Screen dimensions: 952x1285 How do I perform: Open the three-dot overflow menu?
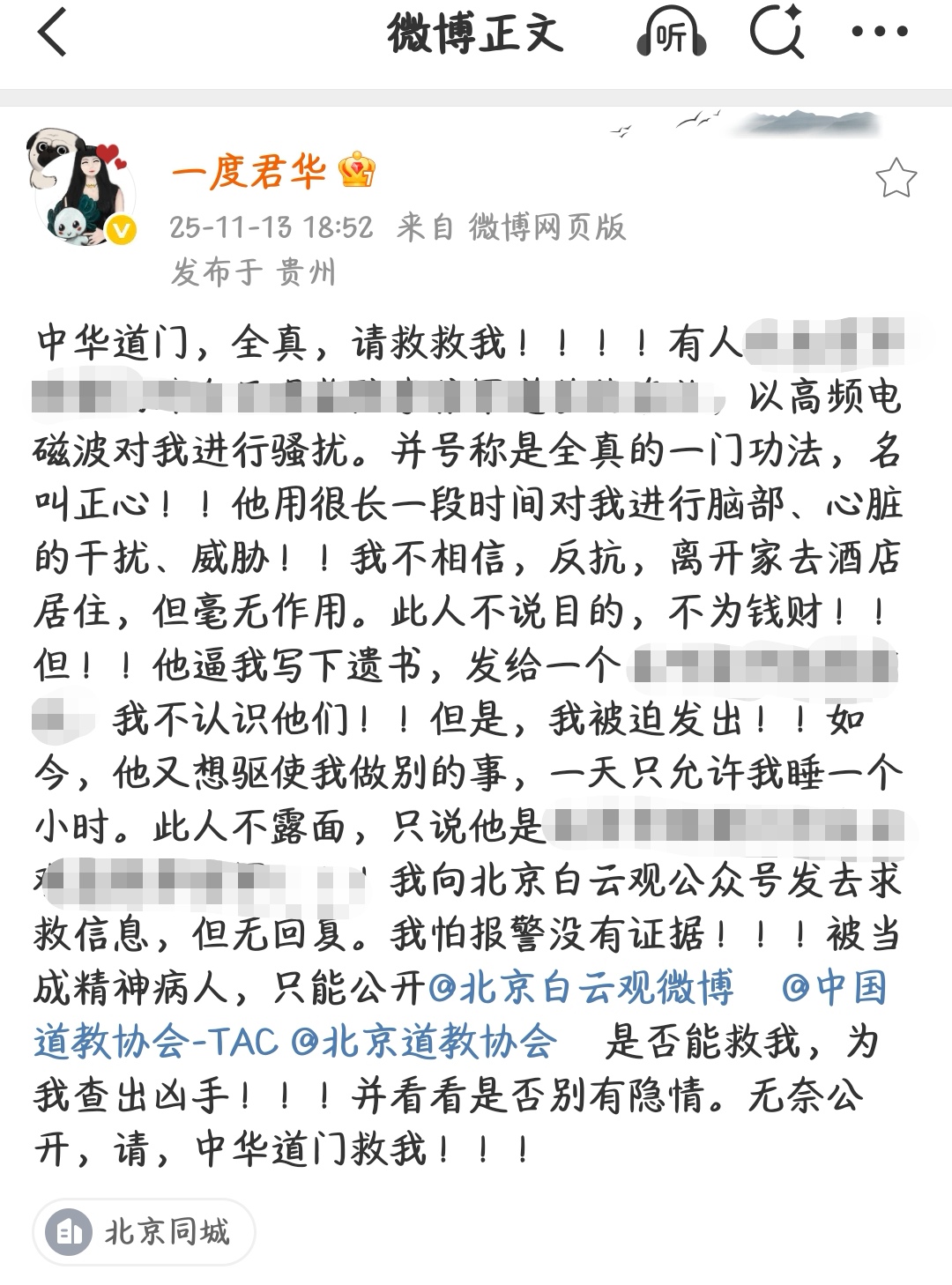(x=879, y=33)
